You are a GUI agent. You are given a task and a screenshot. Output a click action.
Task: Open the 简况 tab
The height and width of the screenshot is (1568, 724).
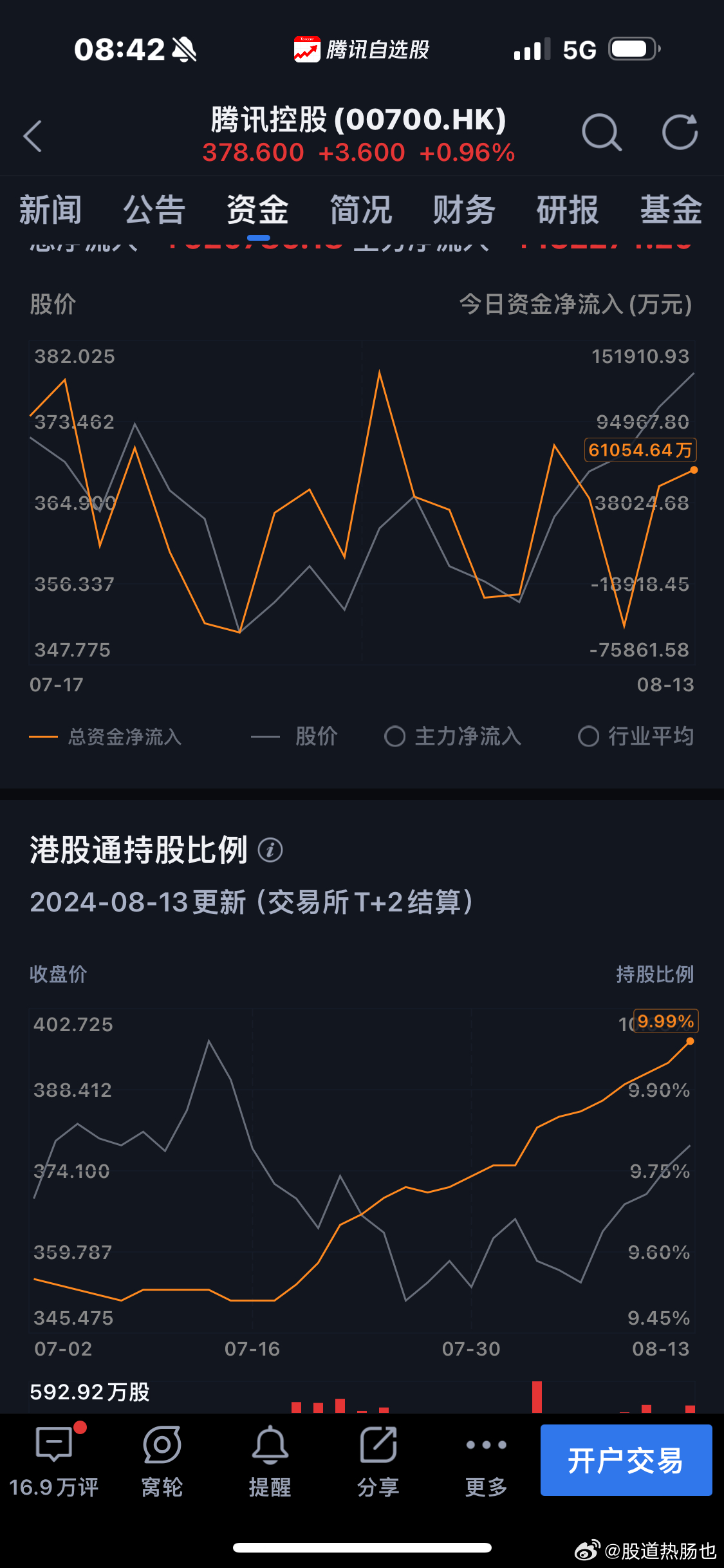coord(361,210)
